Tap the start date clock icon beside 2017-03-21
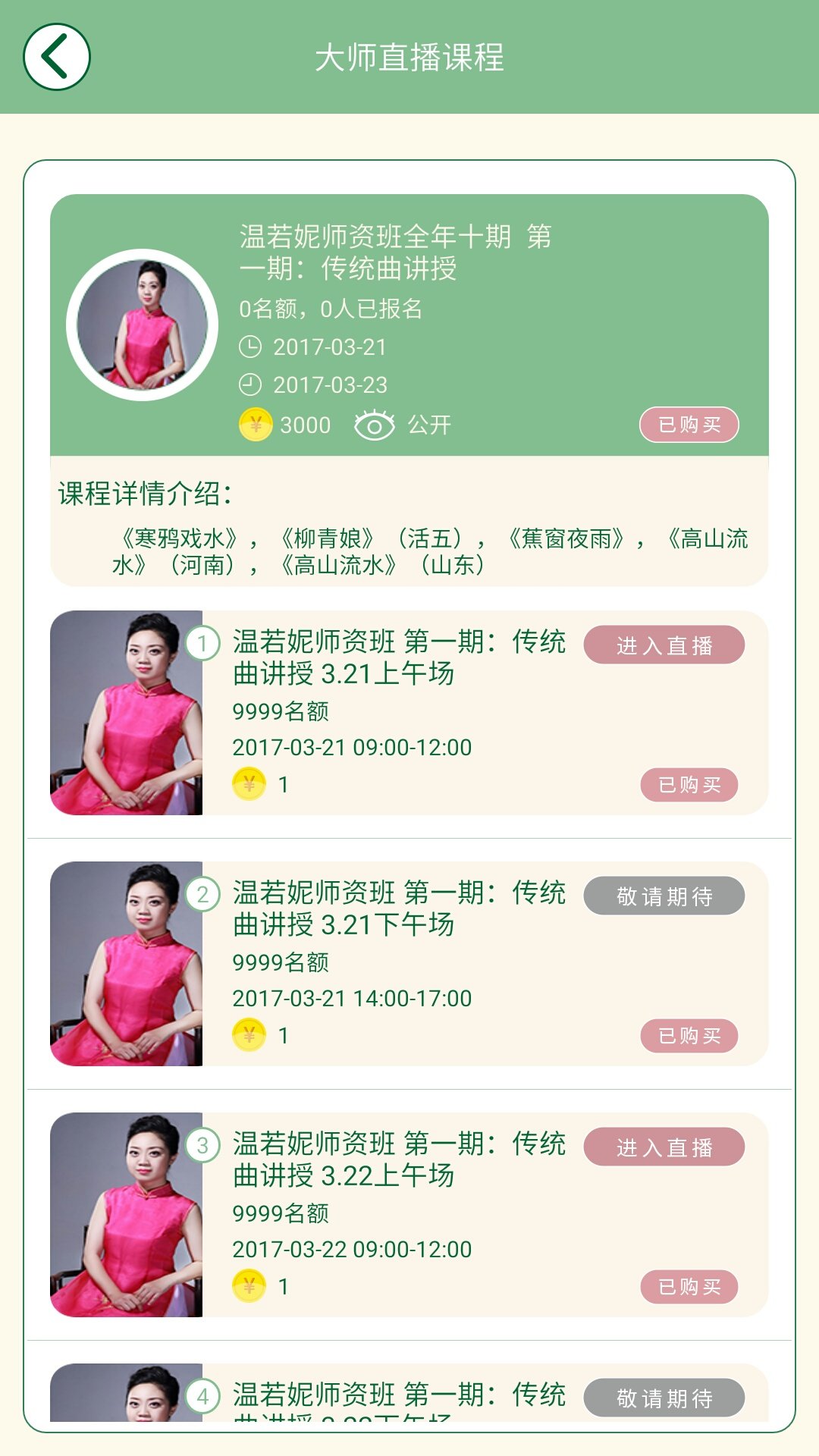819x1456 pixels. coord(253,347)
